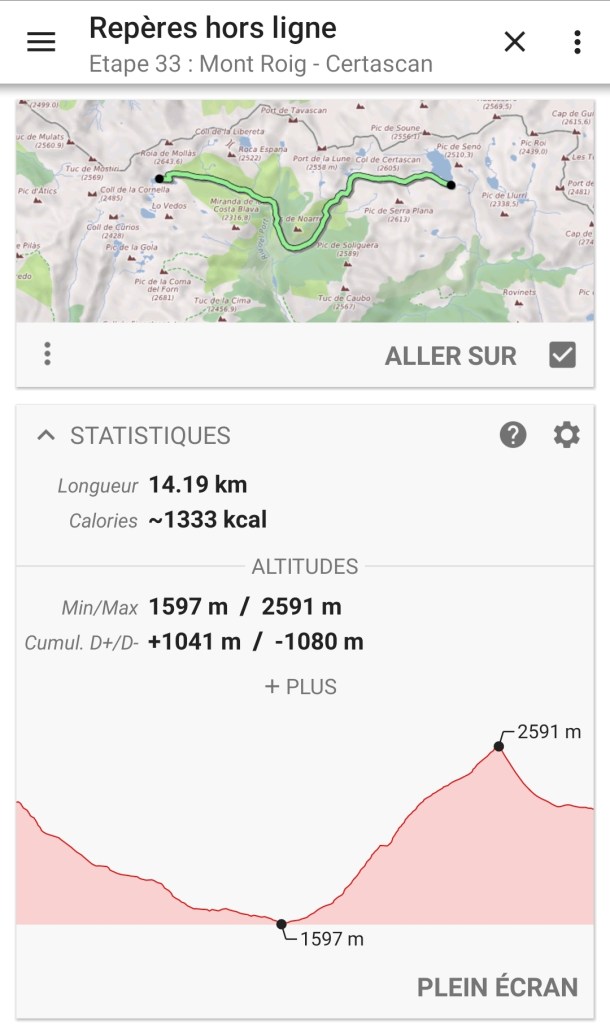Toggle the checkbox beside ALLER SUR
Screen dimensions: 610x1024
[563, 355]
